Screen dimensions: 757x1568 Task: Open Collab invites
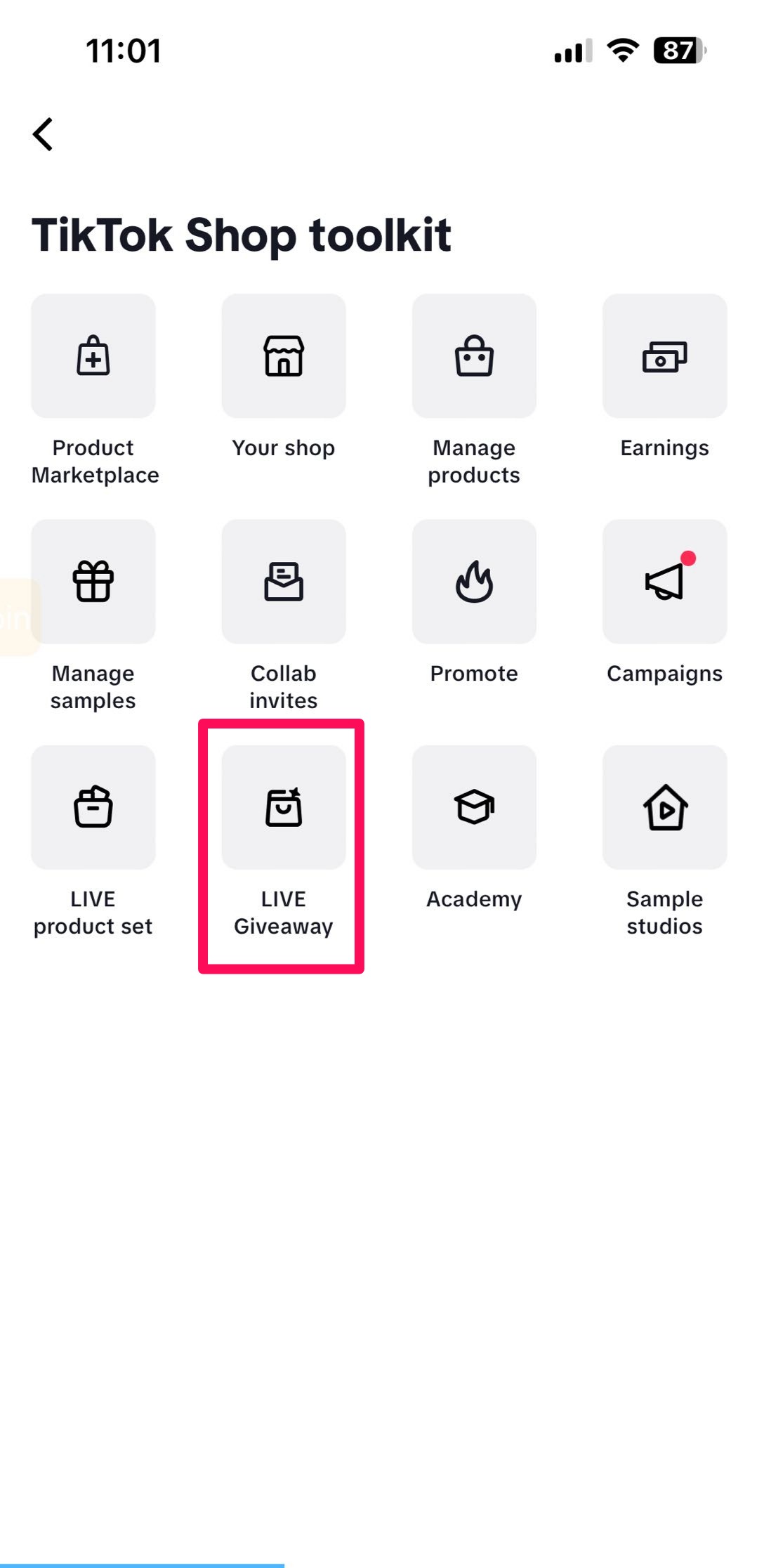coord(284,582)
